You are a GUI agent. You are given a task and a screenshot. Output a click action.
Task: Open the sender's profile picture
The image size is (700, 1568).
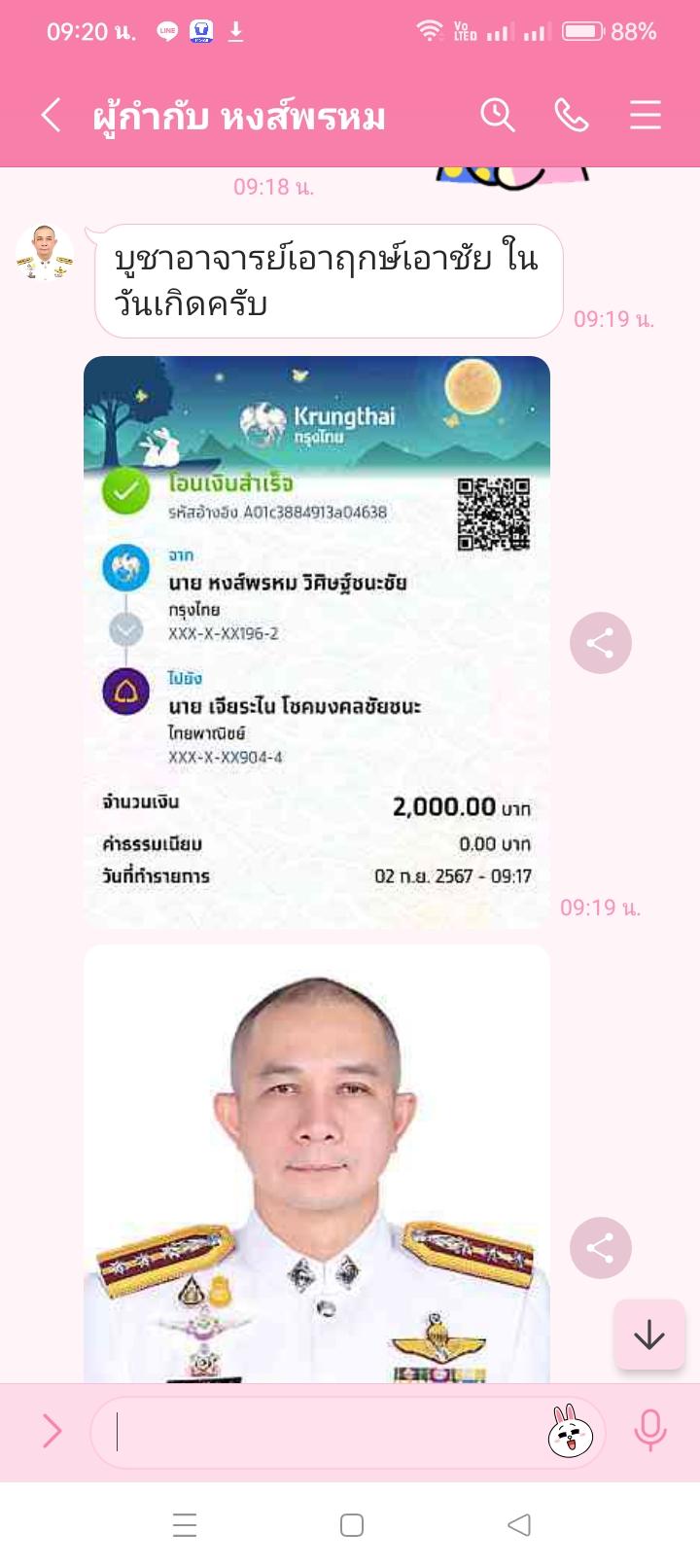point(45,254)
